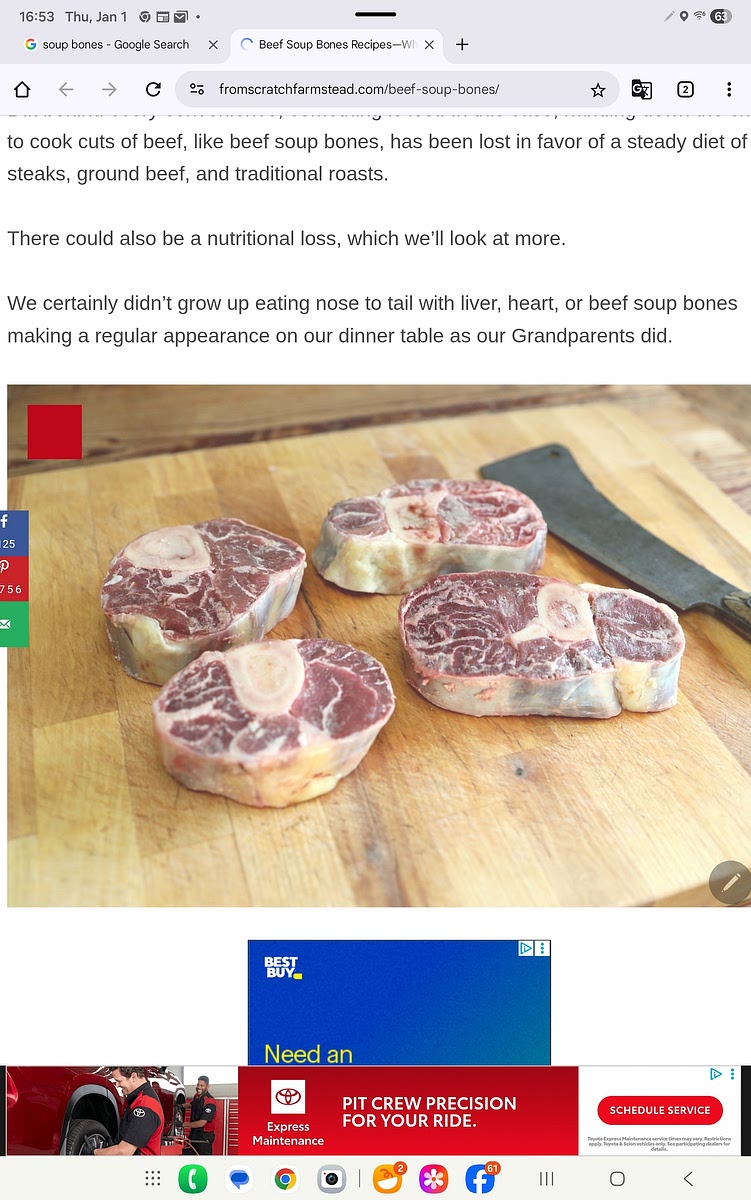Close the soup bones Google Search tab
This screenshot has width=751, height=1200.
tap(213, 45)
